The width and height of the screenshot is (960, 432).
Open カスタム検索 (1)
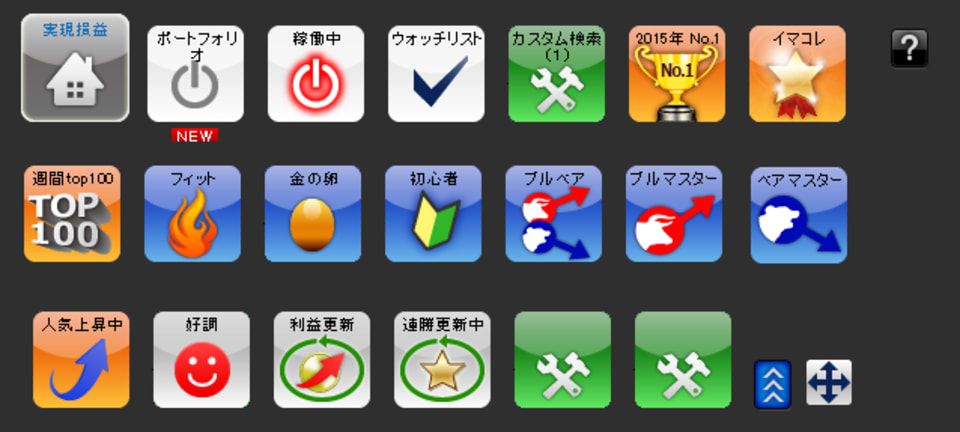click(x=556, y=74)
